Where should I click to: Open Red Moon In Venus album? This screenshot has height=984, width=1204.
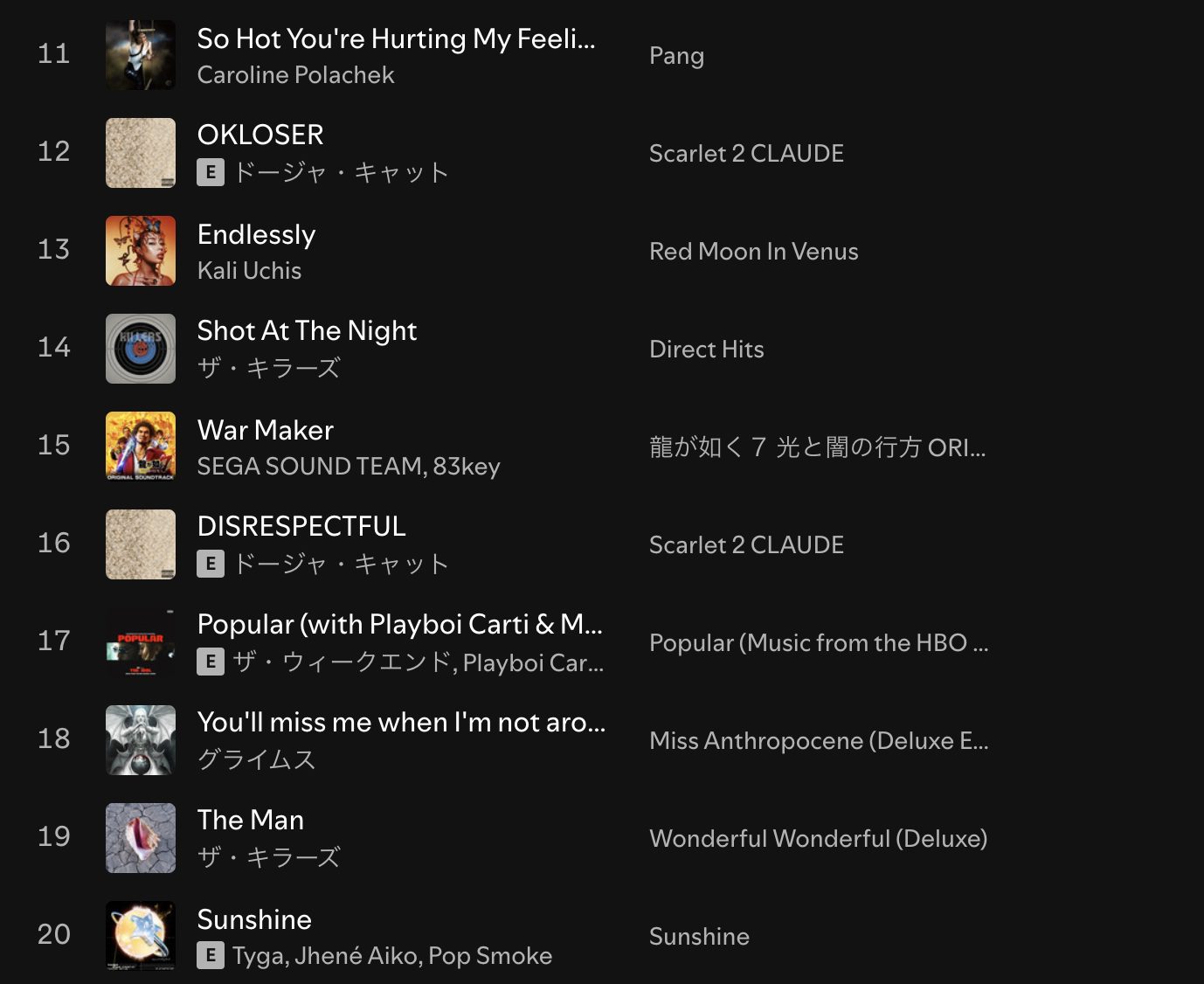[x=753, y=252]
